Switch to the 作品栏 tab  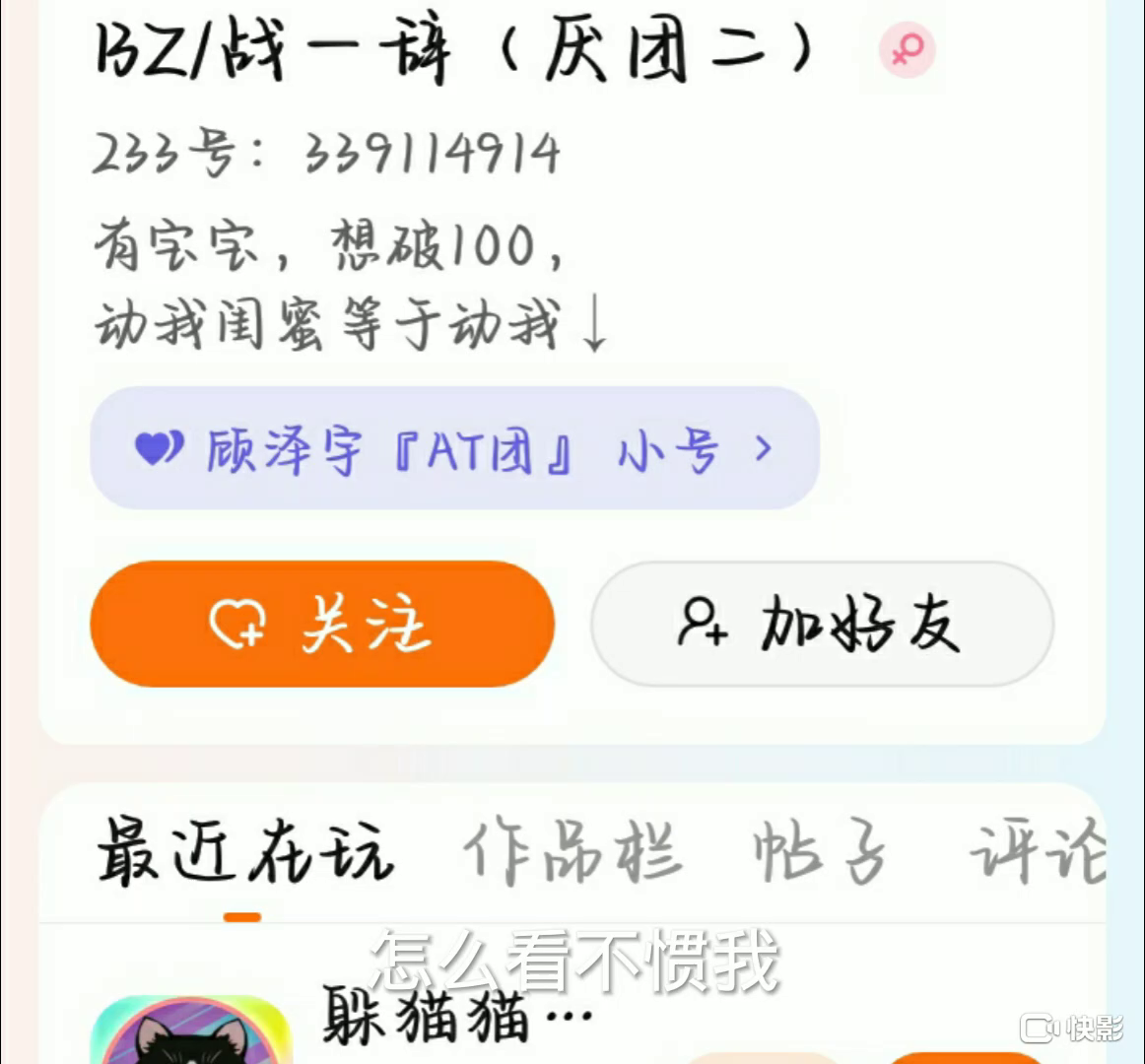click(x=572, y=852)
